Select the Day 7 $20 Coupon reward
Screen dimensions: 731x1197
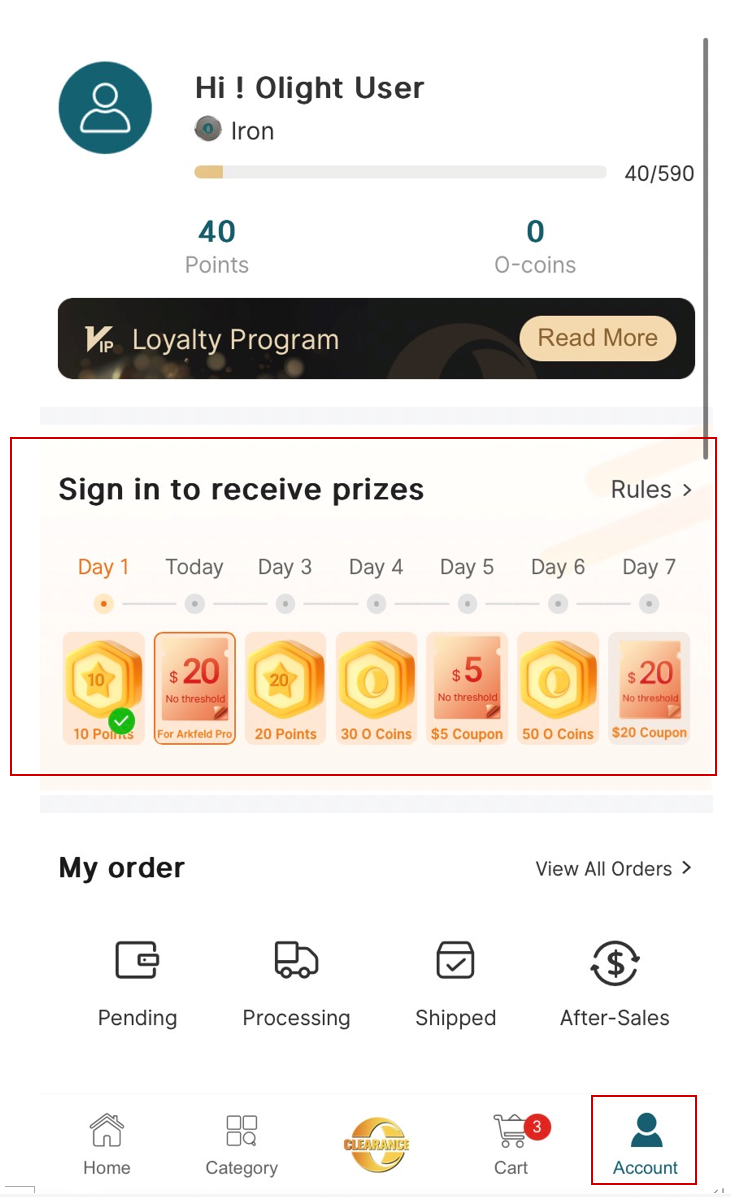(649, 688)
